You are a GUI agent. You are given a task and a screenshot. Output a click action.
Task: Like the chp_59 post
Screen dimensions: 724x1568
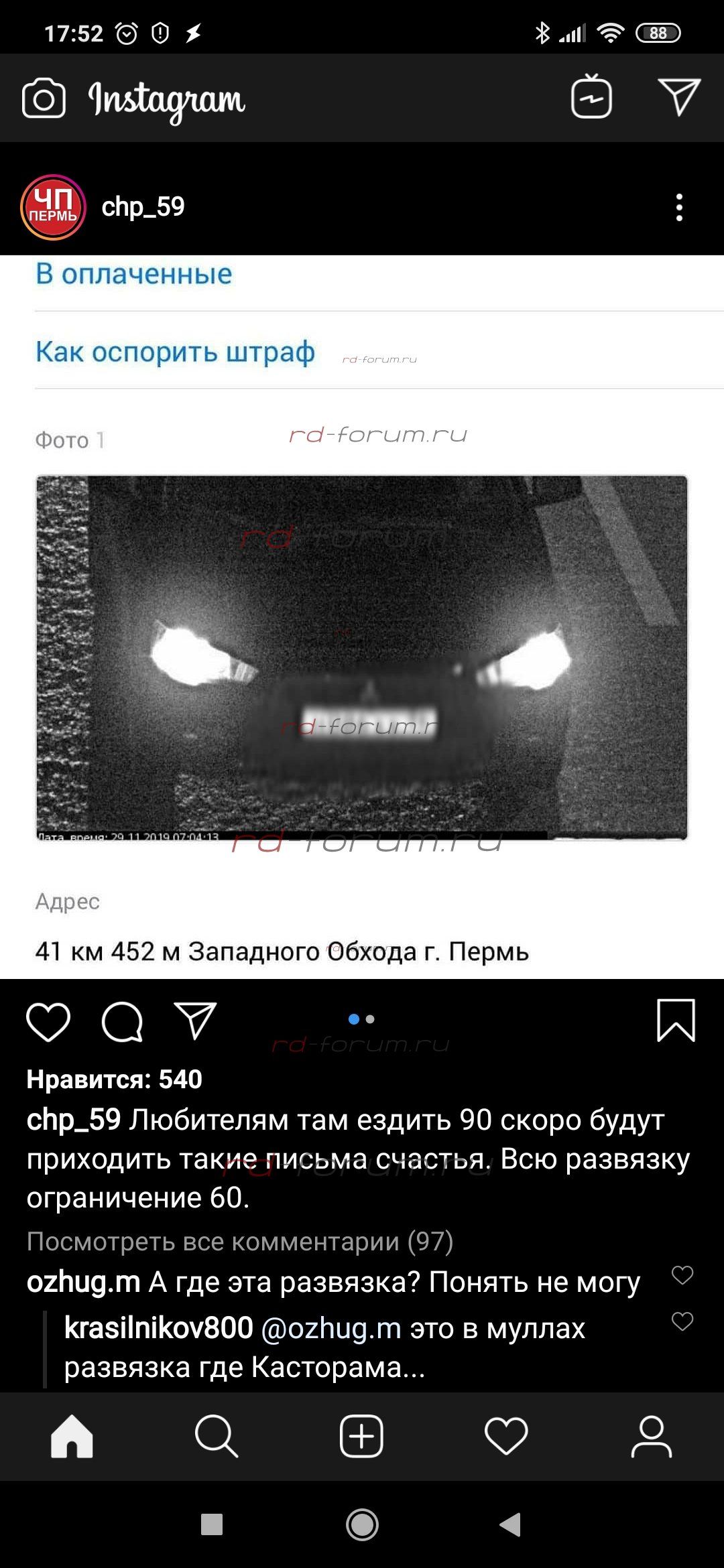pyautogui.click(x=48, y=1022)
